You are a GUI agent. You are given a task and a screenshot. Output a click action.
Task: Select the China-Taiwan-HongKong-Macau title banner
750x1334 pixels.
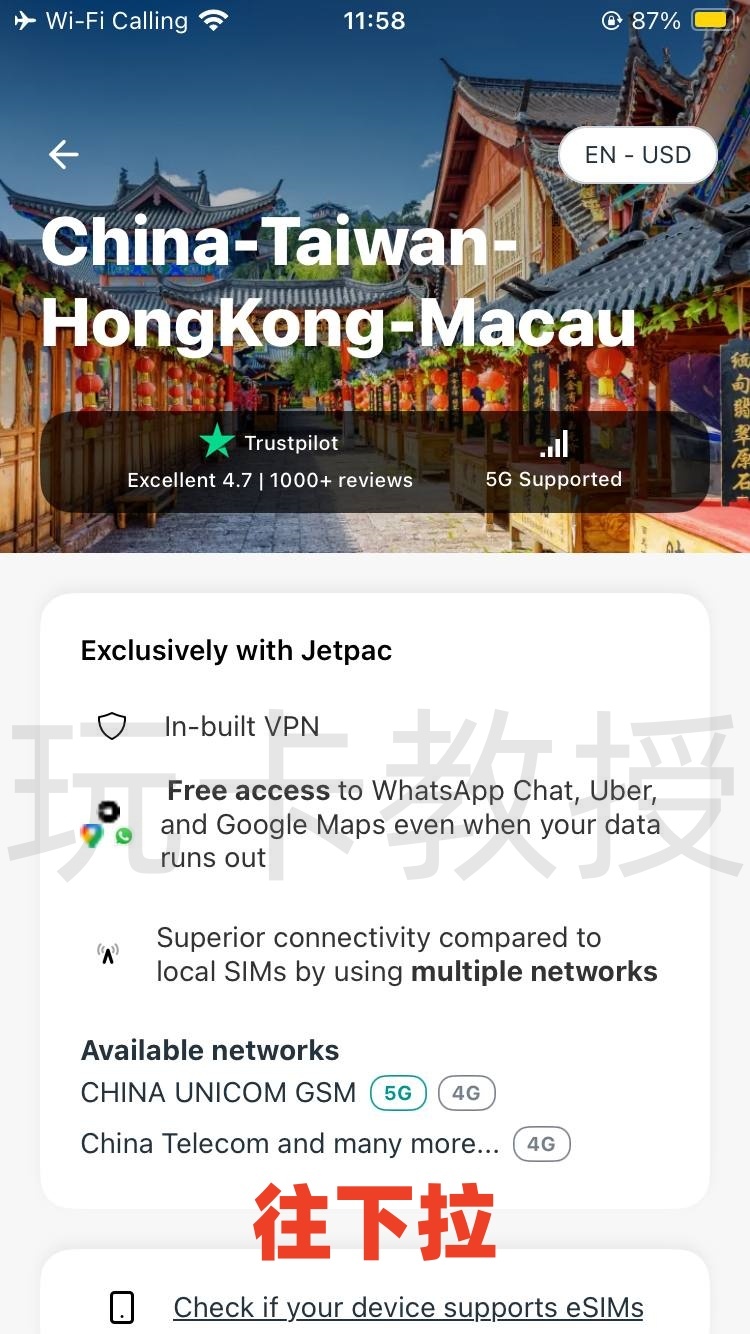pyautogui.click(x=340, y=283)
